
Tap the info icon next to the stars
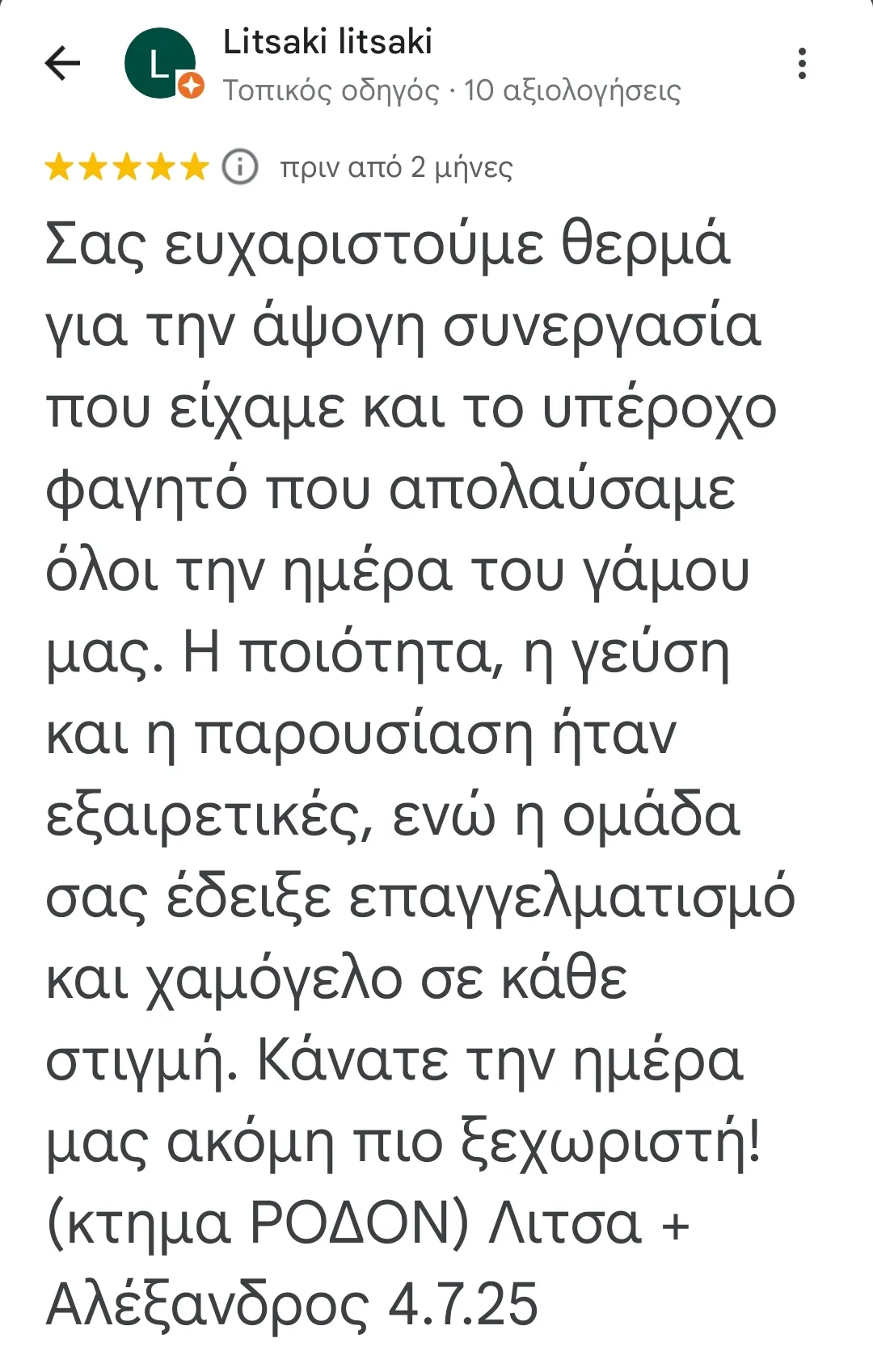tap(240, 167)
